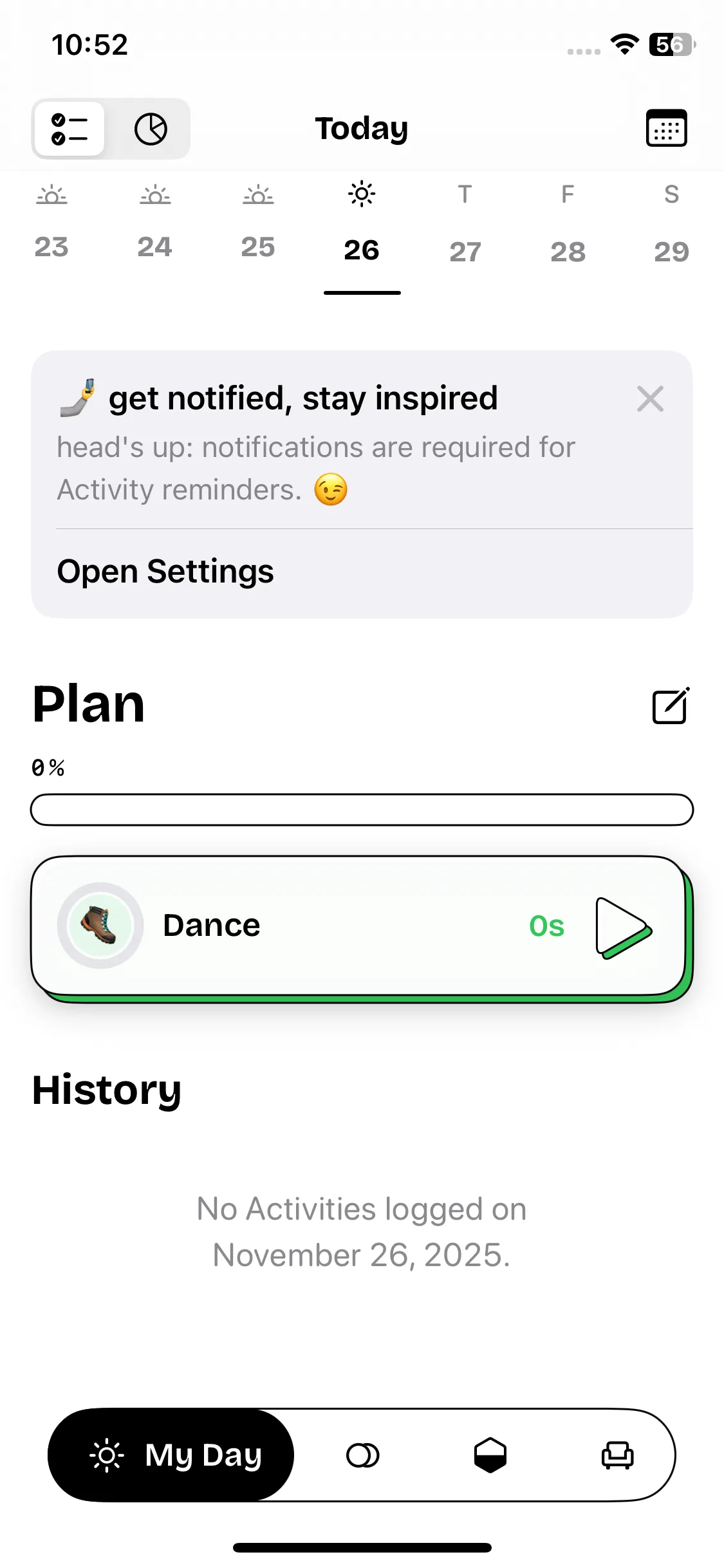The height and width of the screenshot is (1568, 724).
Task: Dismiss the notifications reminder banner
Action: coord(650,399)
